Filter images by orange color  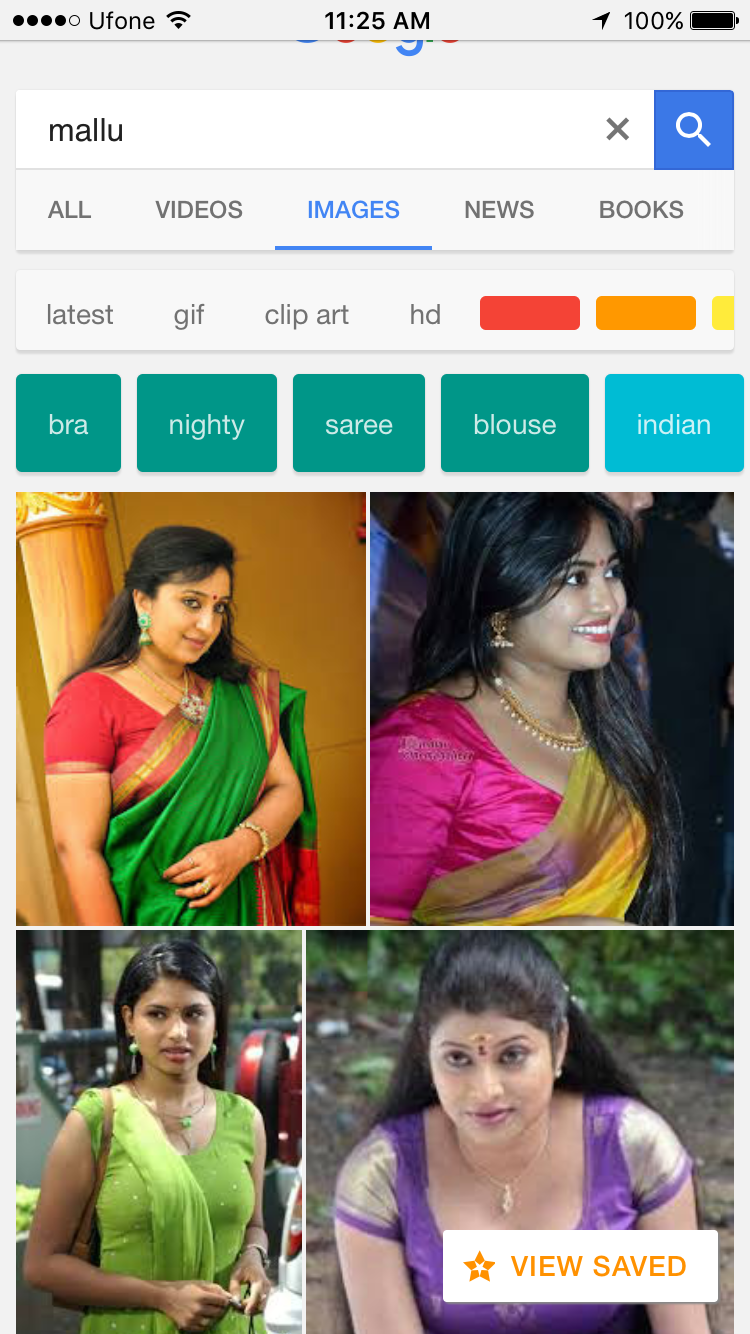[646, 313]
